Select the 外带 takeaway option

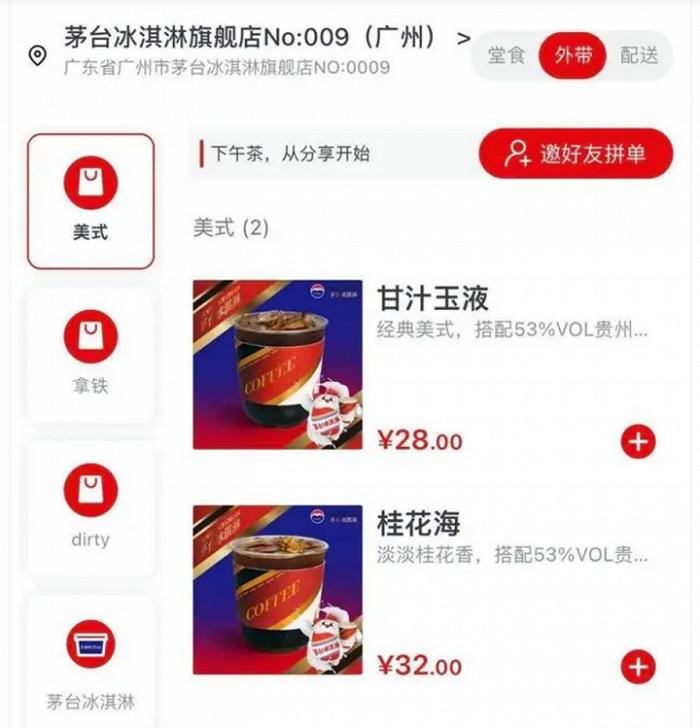pos(573,56)
